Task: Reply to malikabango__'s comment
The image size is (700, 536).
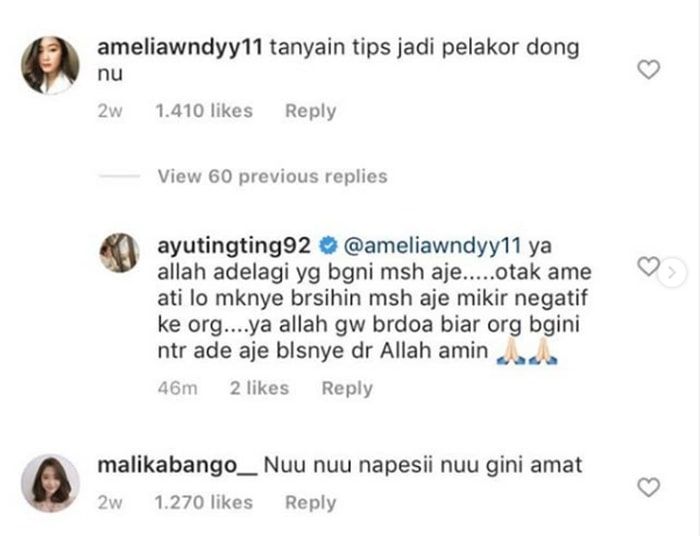Action: [310, 503]
